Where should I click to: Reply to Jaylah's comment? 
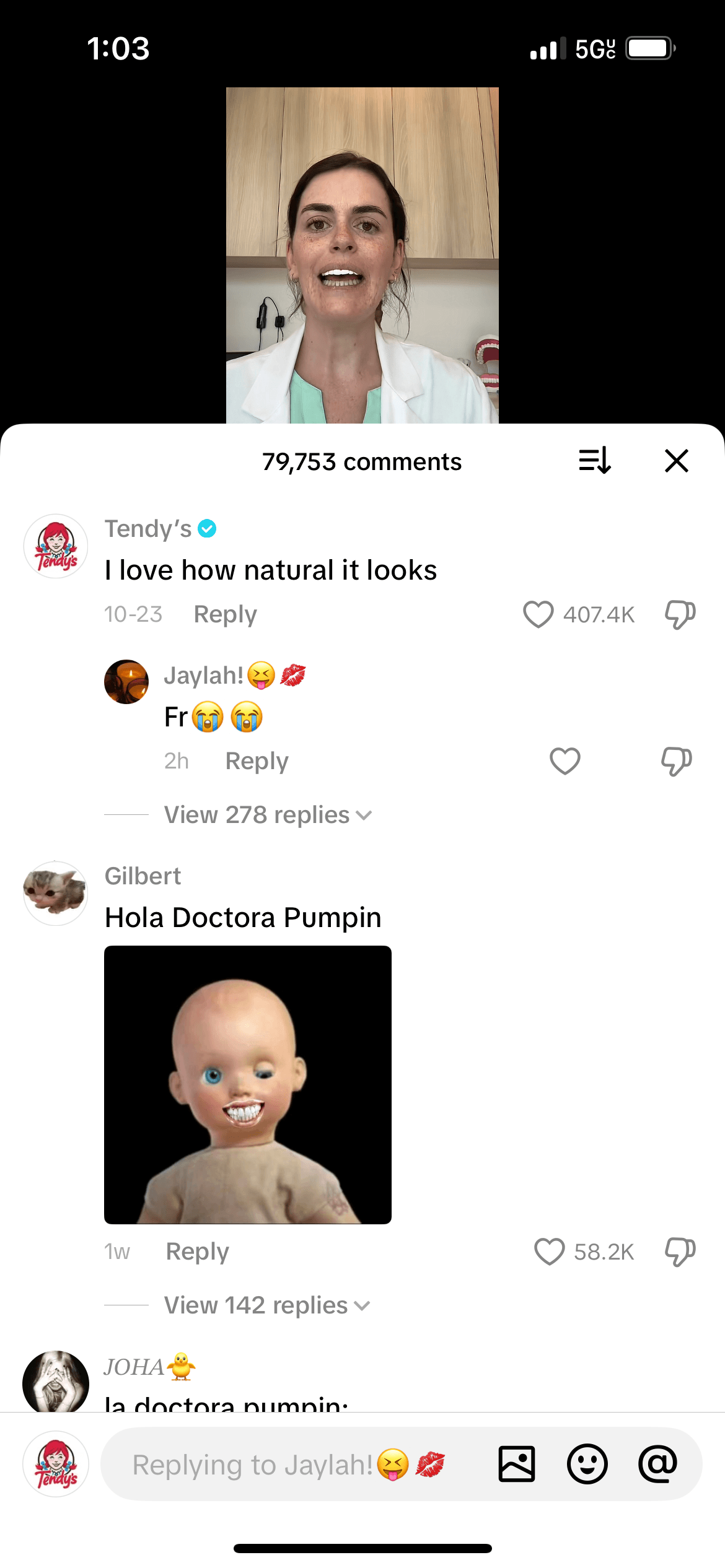point(257,761)
